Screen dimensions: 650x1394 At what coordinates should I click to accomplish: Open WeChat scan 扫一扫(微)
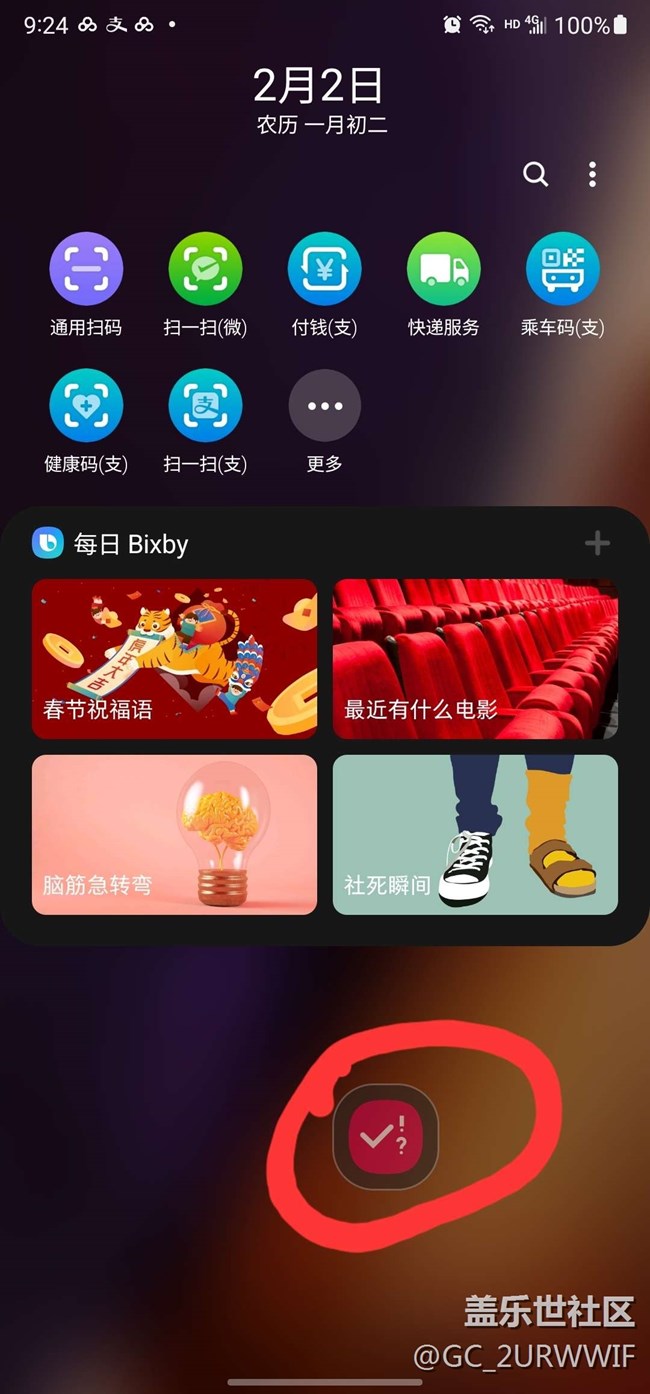205,269
